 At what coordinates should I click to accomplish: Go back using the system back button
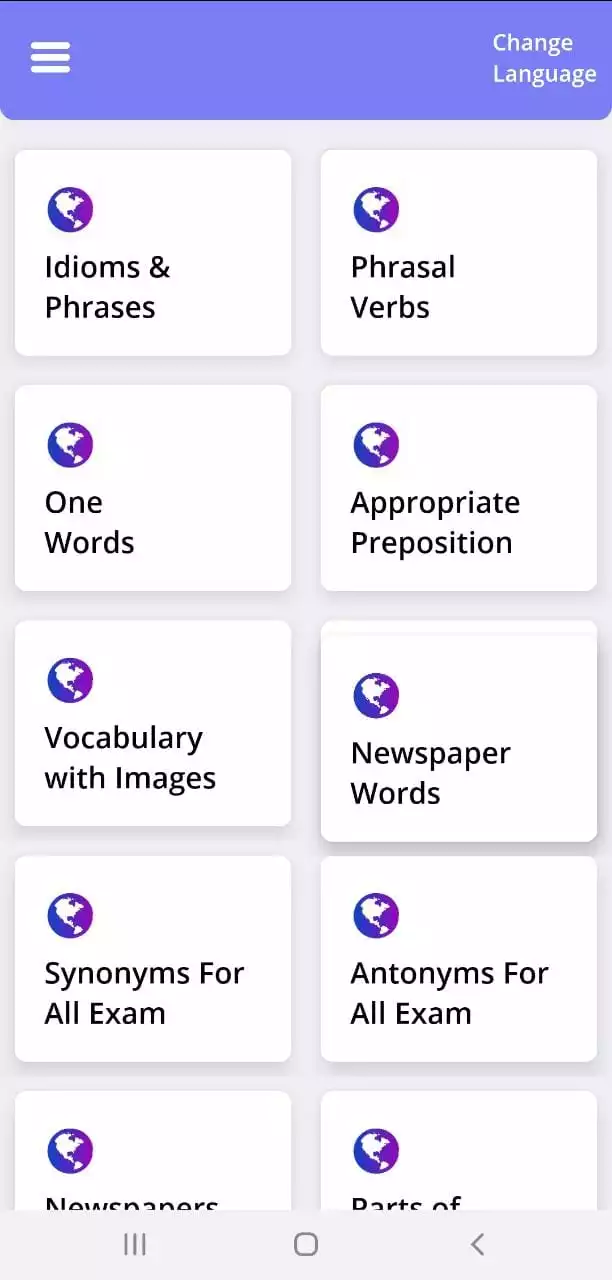(x=477, y=1244)
